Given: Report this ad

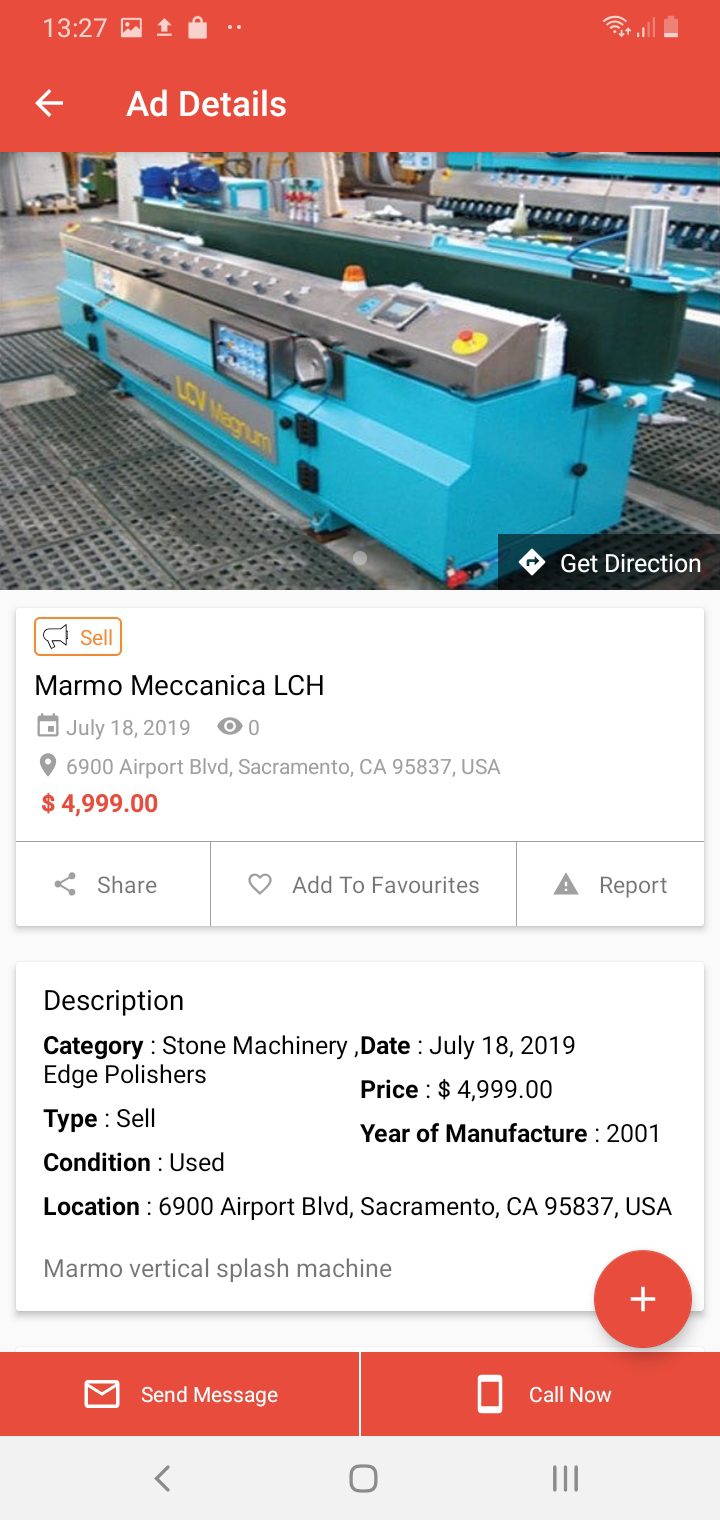Looking at the screenshot, I should [610, 885].
